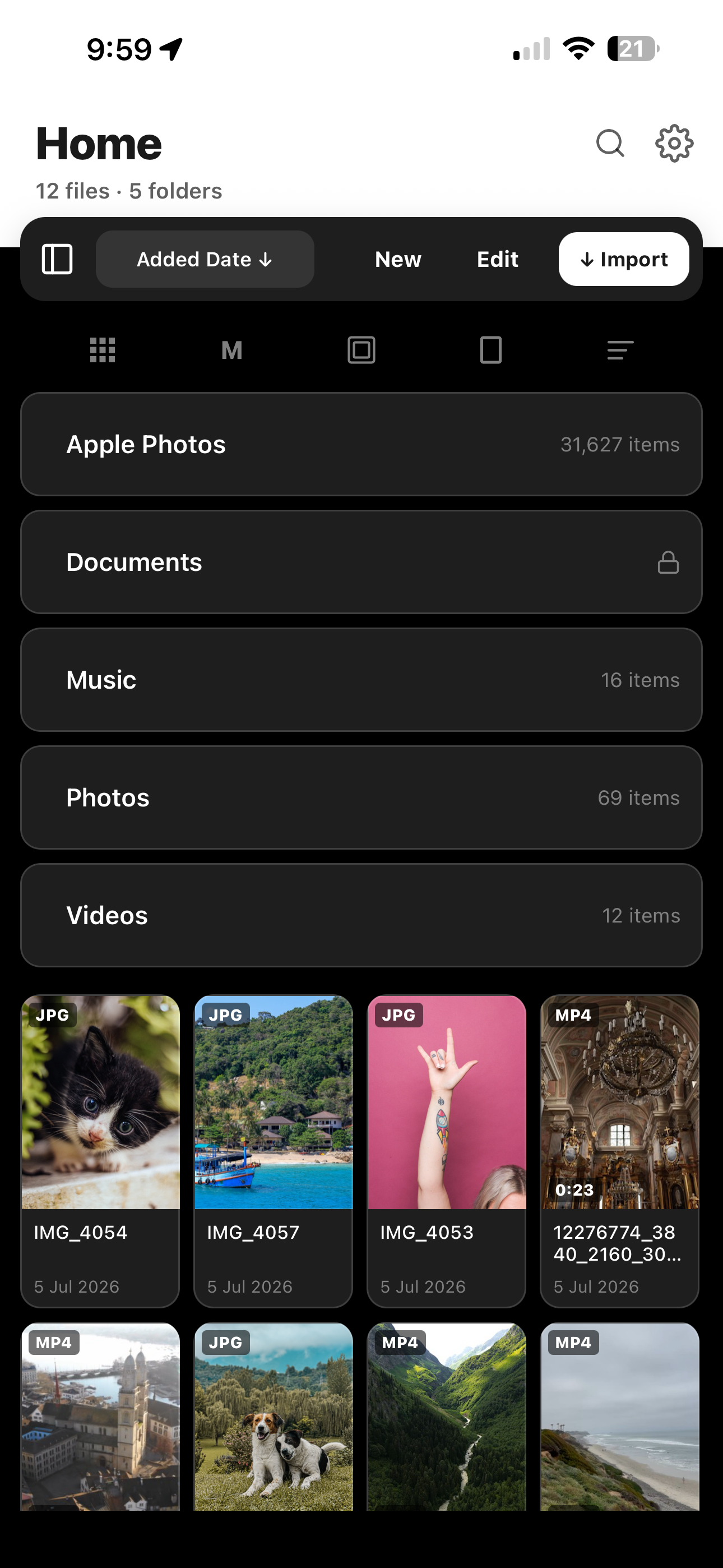
Task: Enter Edit mode
Action: pyautogui.click(x=497, y=259)
